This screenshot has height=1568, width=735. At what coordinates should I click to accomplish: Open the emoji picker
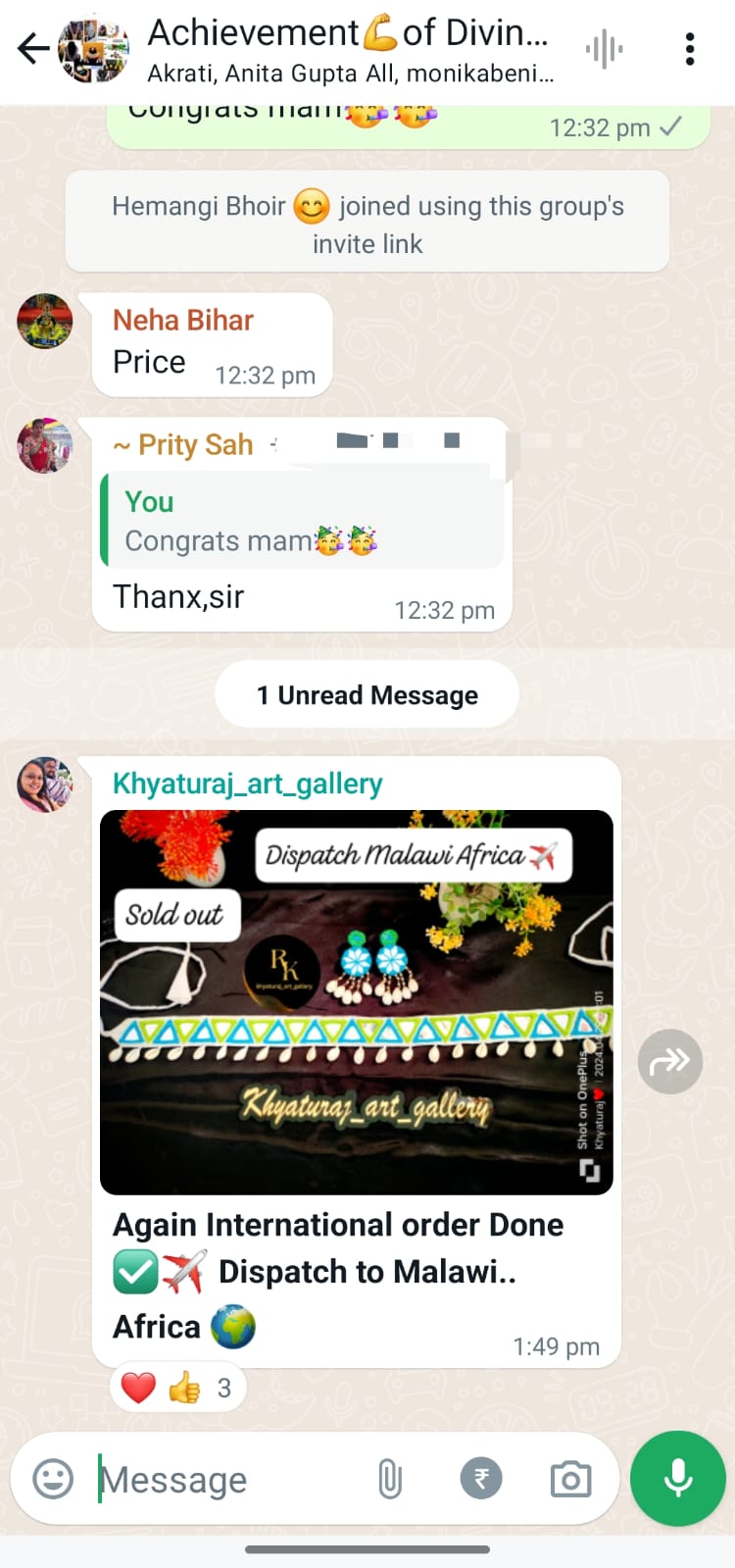tap(53, 1479)
